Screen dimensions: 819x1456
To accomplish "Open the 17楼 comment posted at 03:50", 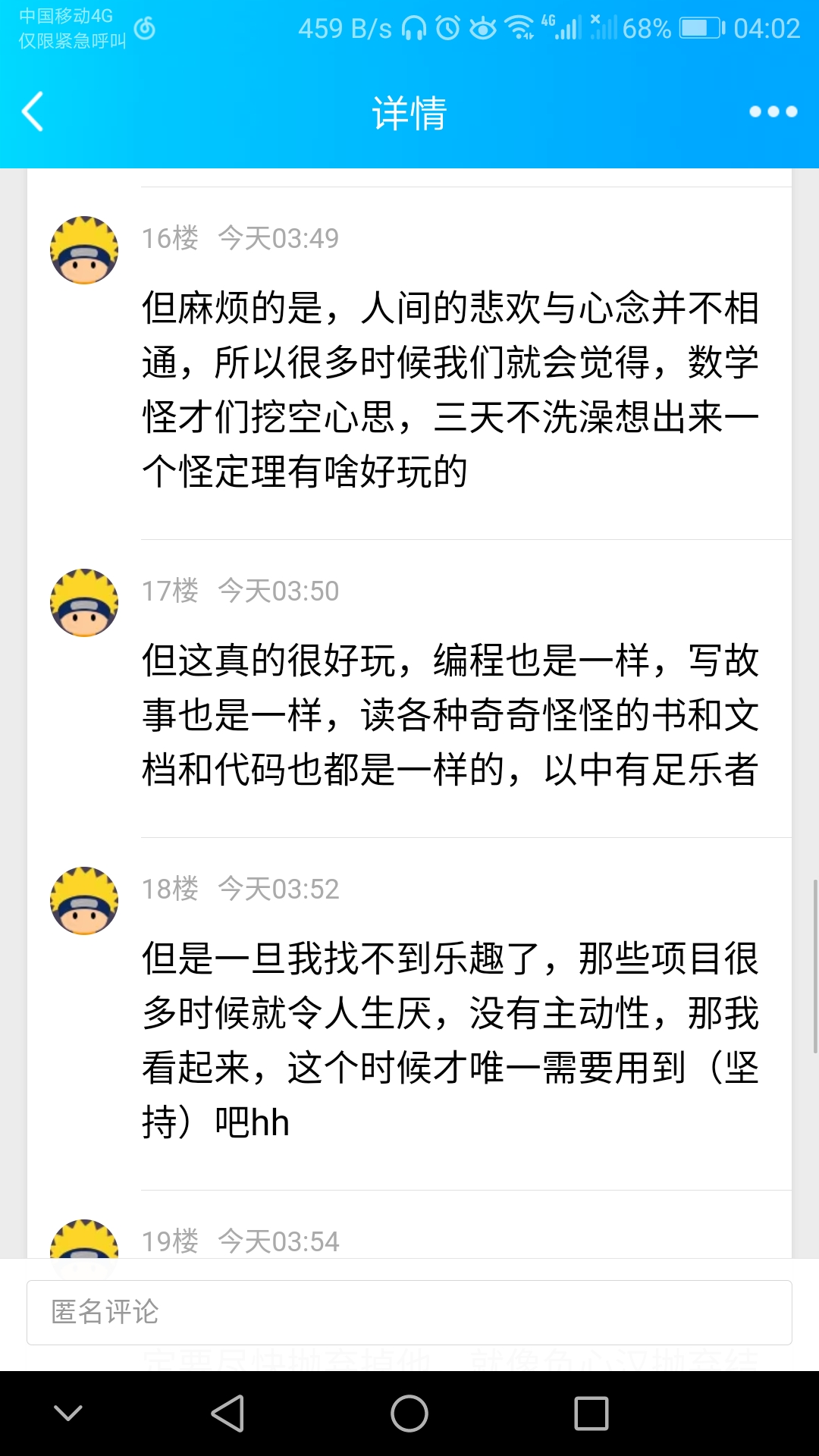I will click(450, 715).
